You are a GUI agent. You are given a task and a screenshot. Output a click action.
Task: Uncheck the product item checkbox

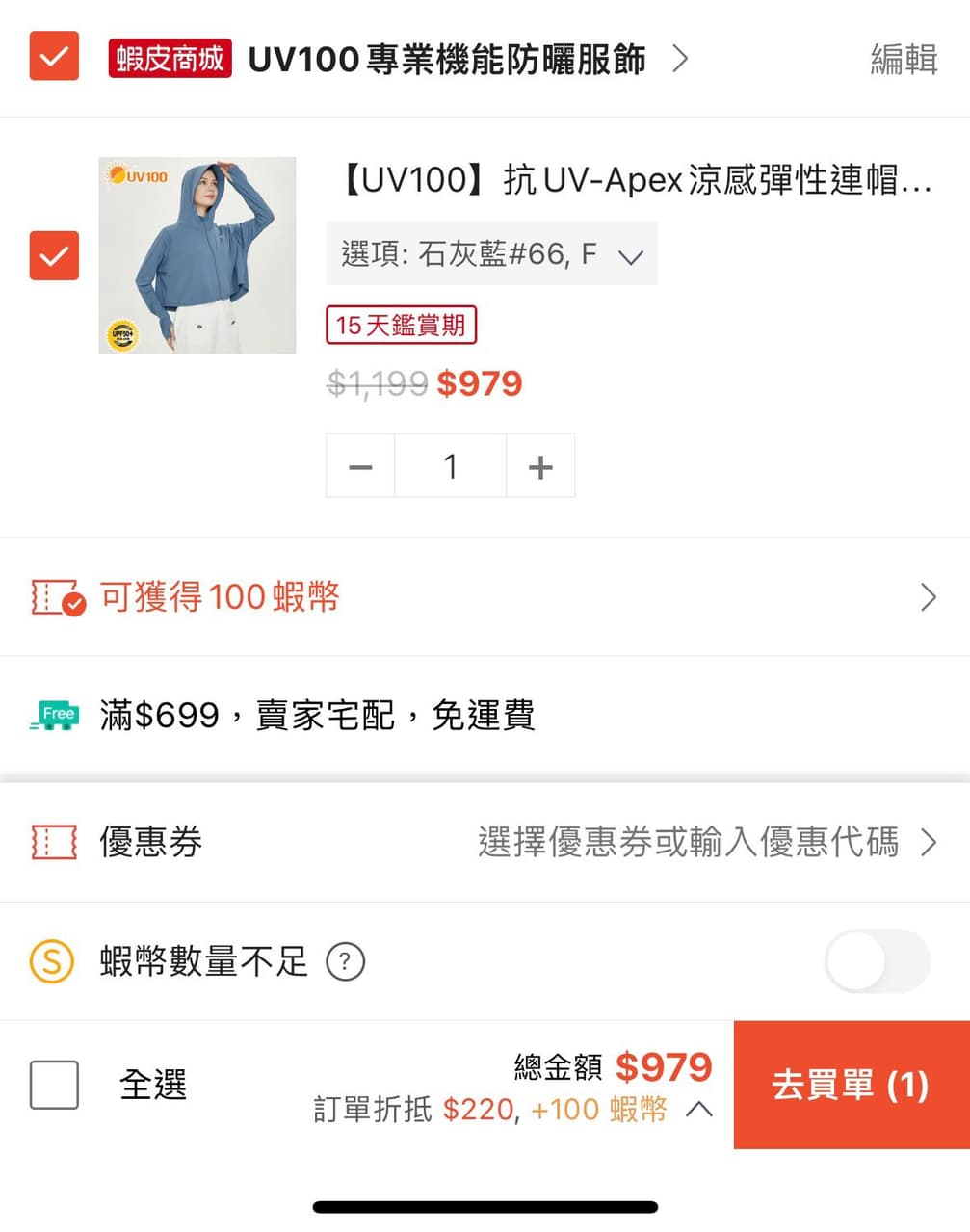click(54, 255)
